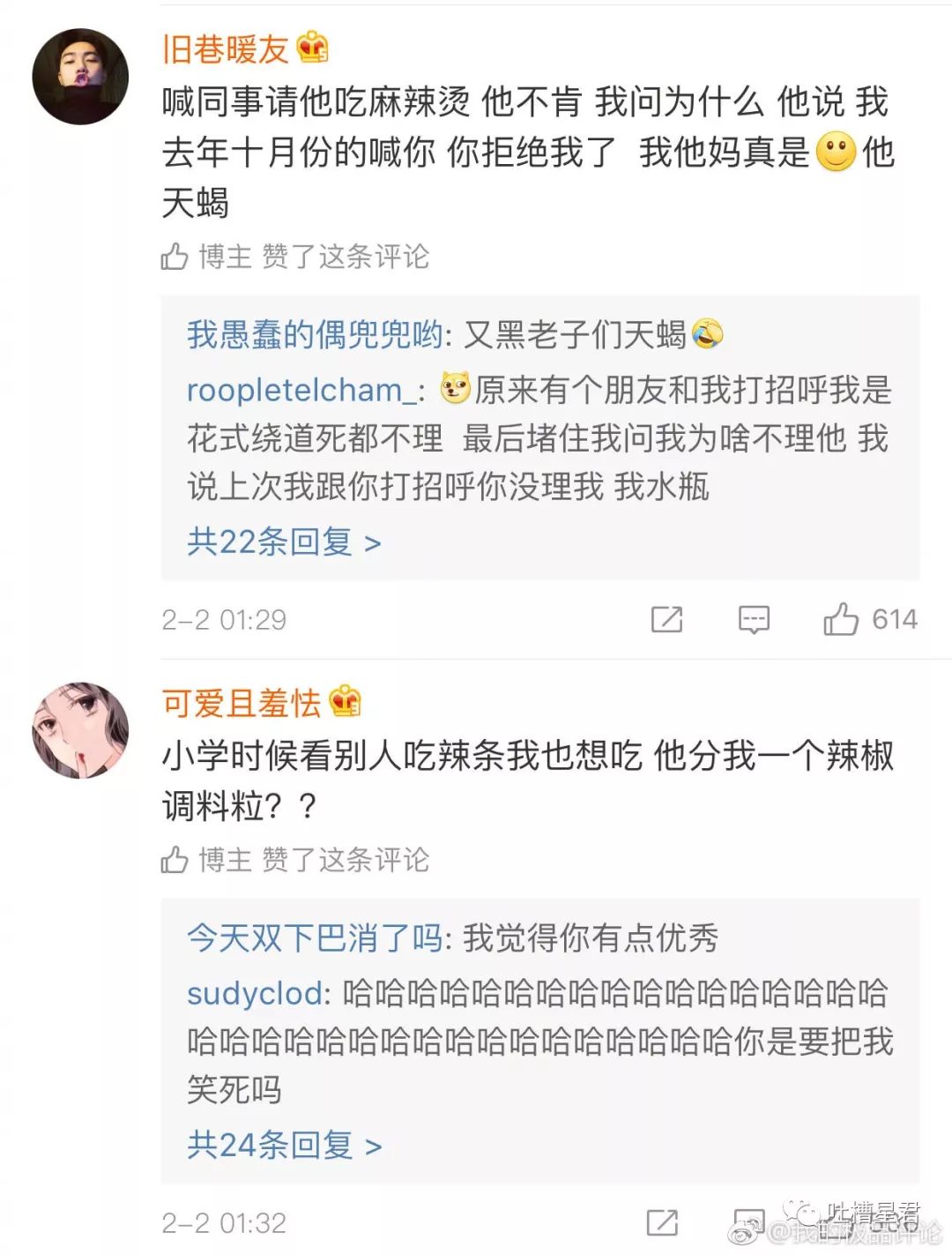Open replier 今天双下巴消了吗's profile
The height and width of the screenshot is (1255, 952).
coord(314,938)
